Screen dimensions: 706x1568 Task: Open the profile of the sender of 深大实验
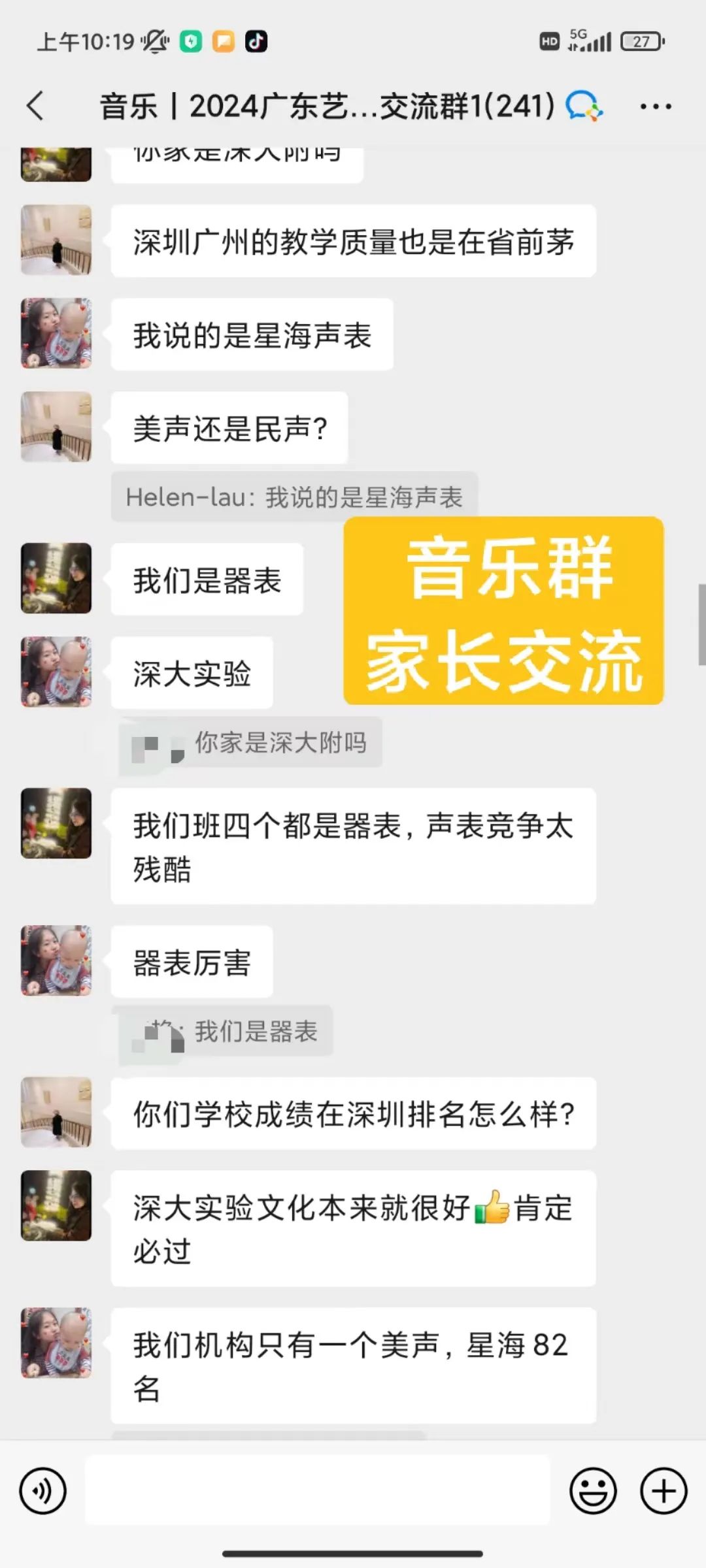pyautogui.click(x=56, y=672)
